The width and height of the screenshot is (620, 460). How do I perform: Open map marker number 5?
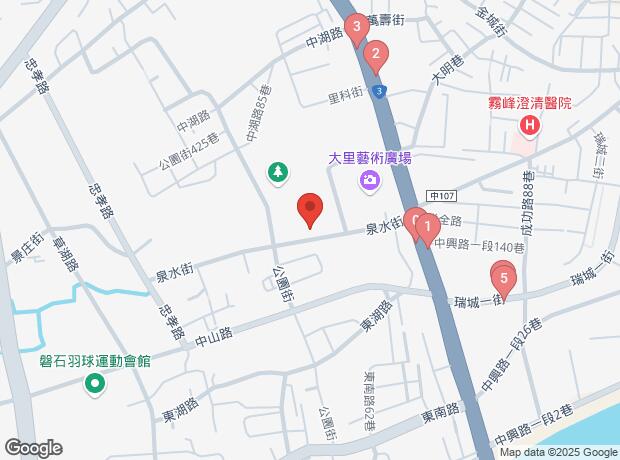503,277
